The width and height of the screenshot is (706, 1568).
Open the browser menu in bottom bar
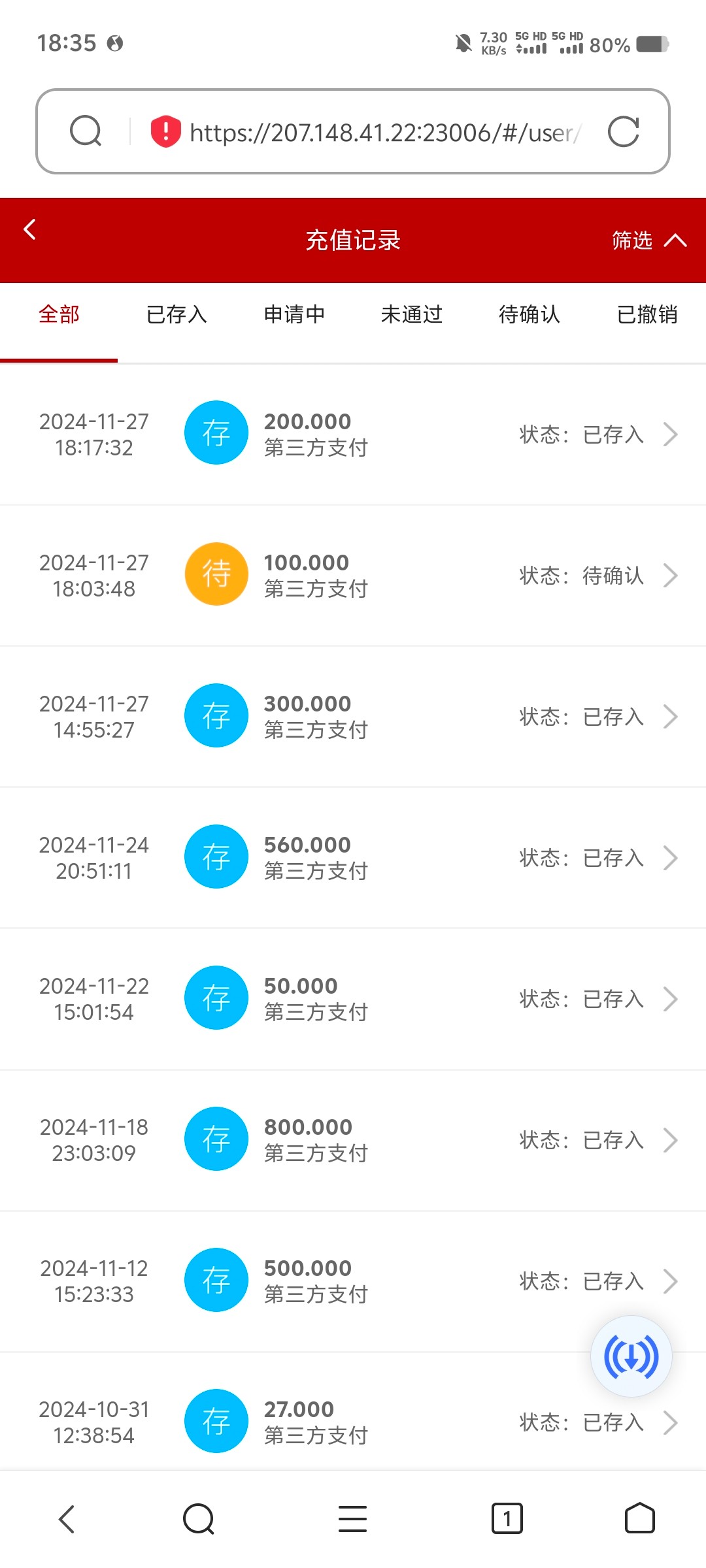(352, 1518)
